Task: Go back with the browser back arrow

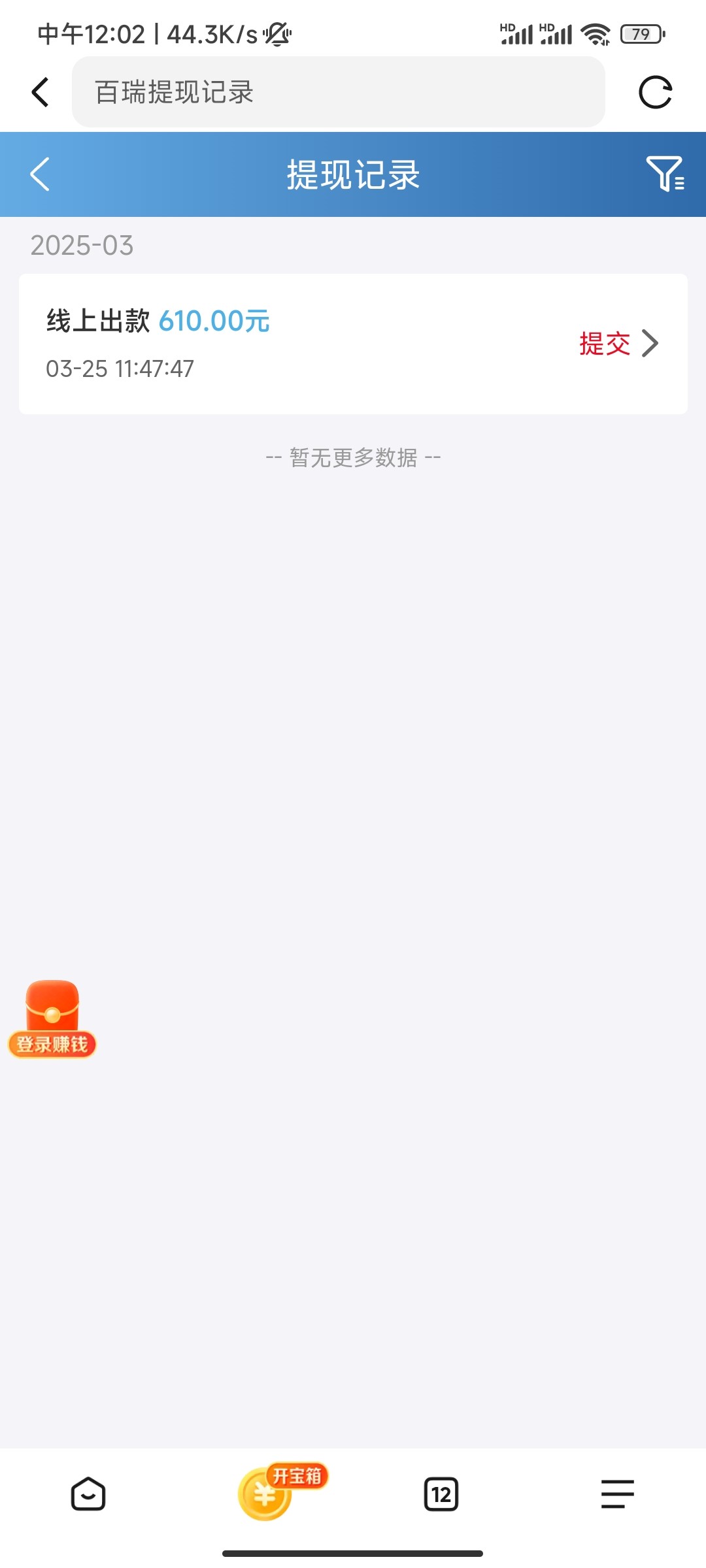Action: [41, 92]
